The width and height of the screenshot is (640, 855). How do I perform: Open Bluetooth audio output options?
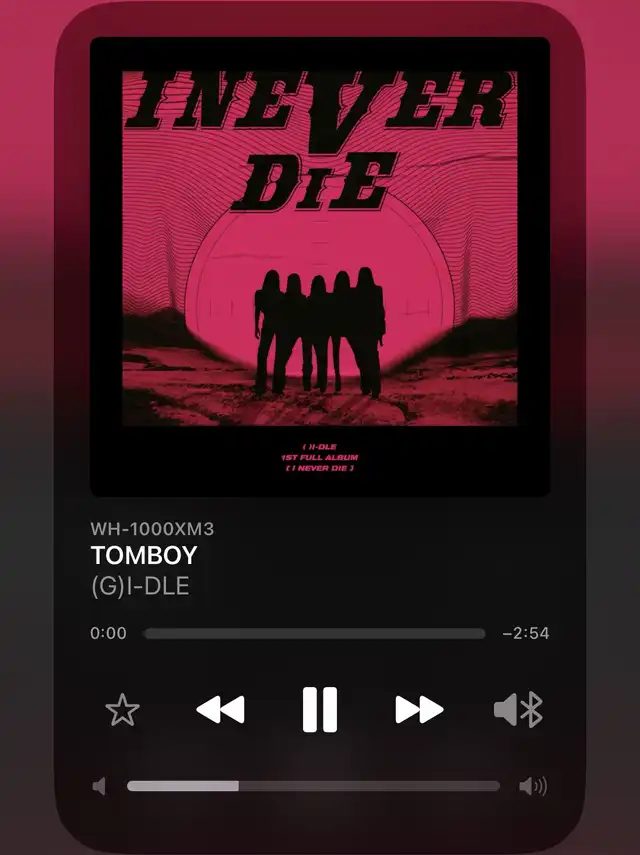[518, 710]
